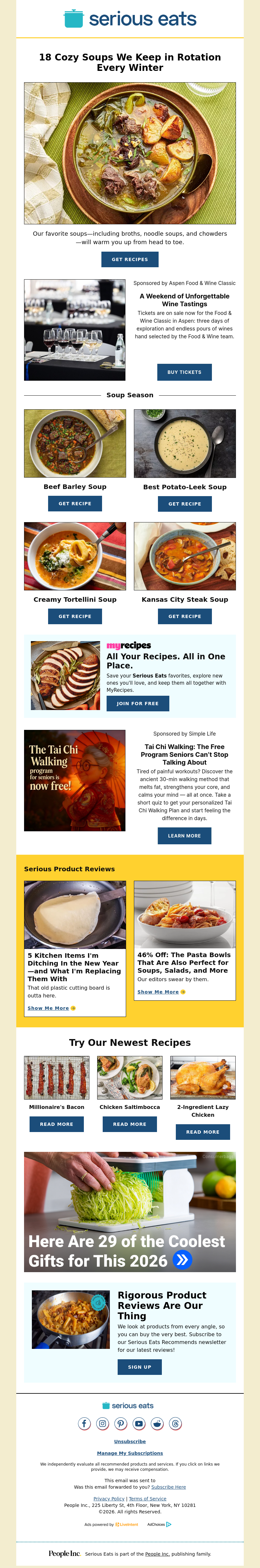Get the Kansas City Steak Soup recipe

(x=185, y=616)
